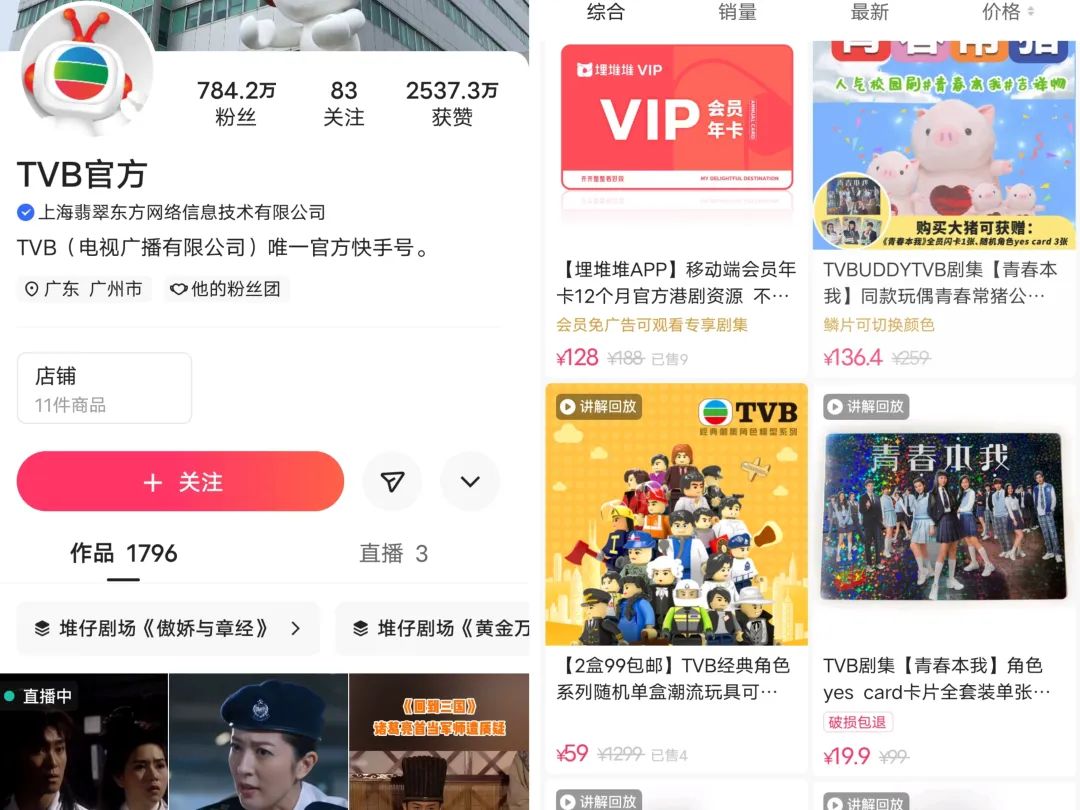Sort products by 最新

point(870,12)
